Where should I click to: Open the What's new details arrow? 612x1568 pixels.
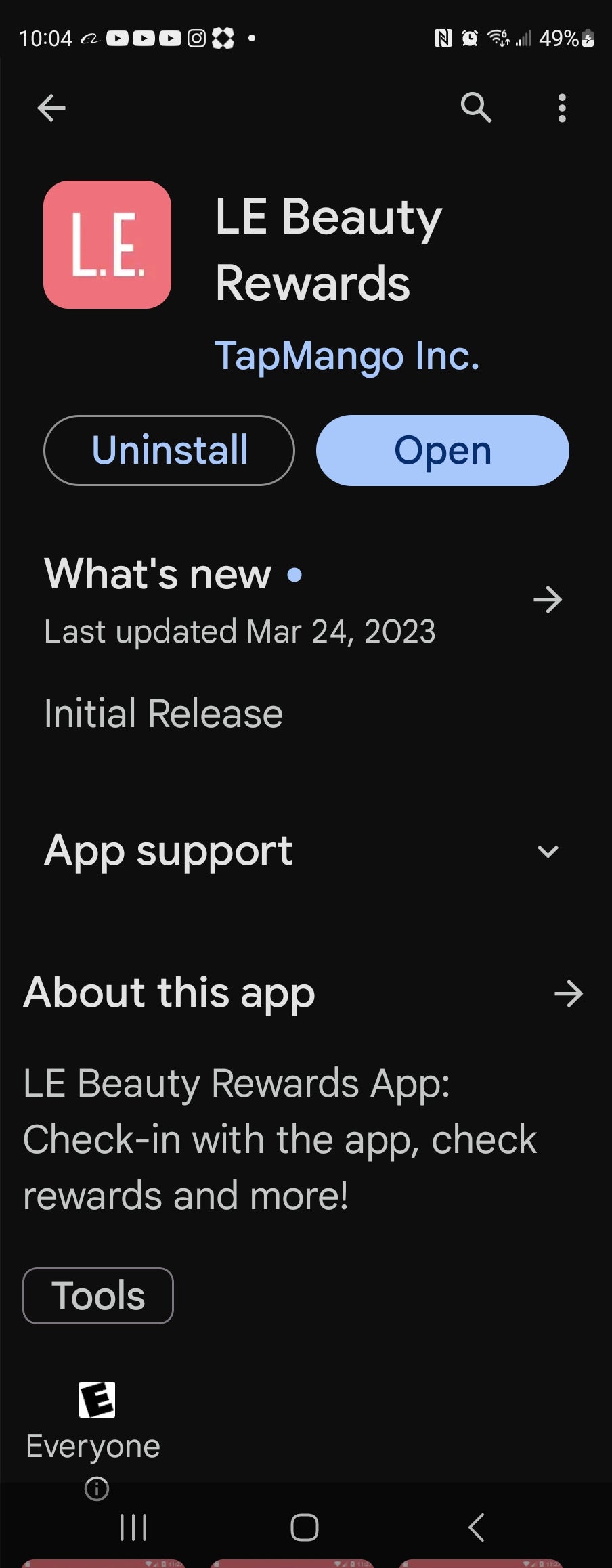click(548, 599)
